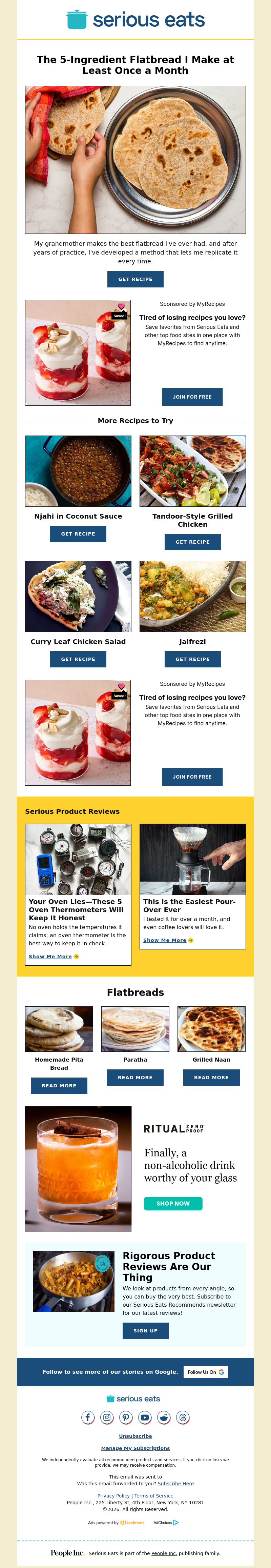Tap Shop Now in the Ritual ad

pos(173,1203)
